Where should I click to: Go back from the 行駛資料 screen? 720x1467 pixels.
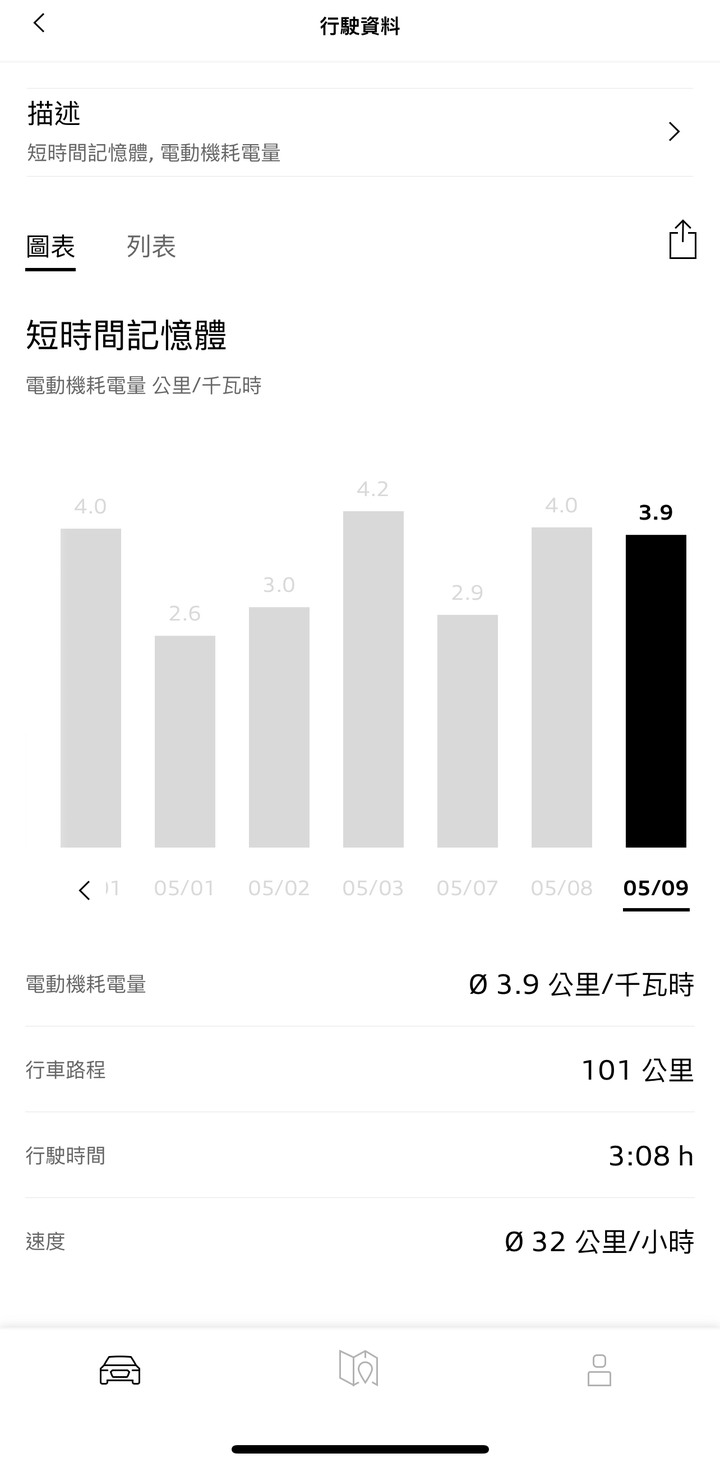tap(39, 24)
